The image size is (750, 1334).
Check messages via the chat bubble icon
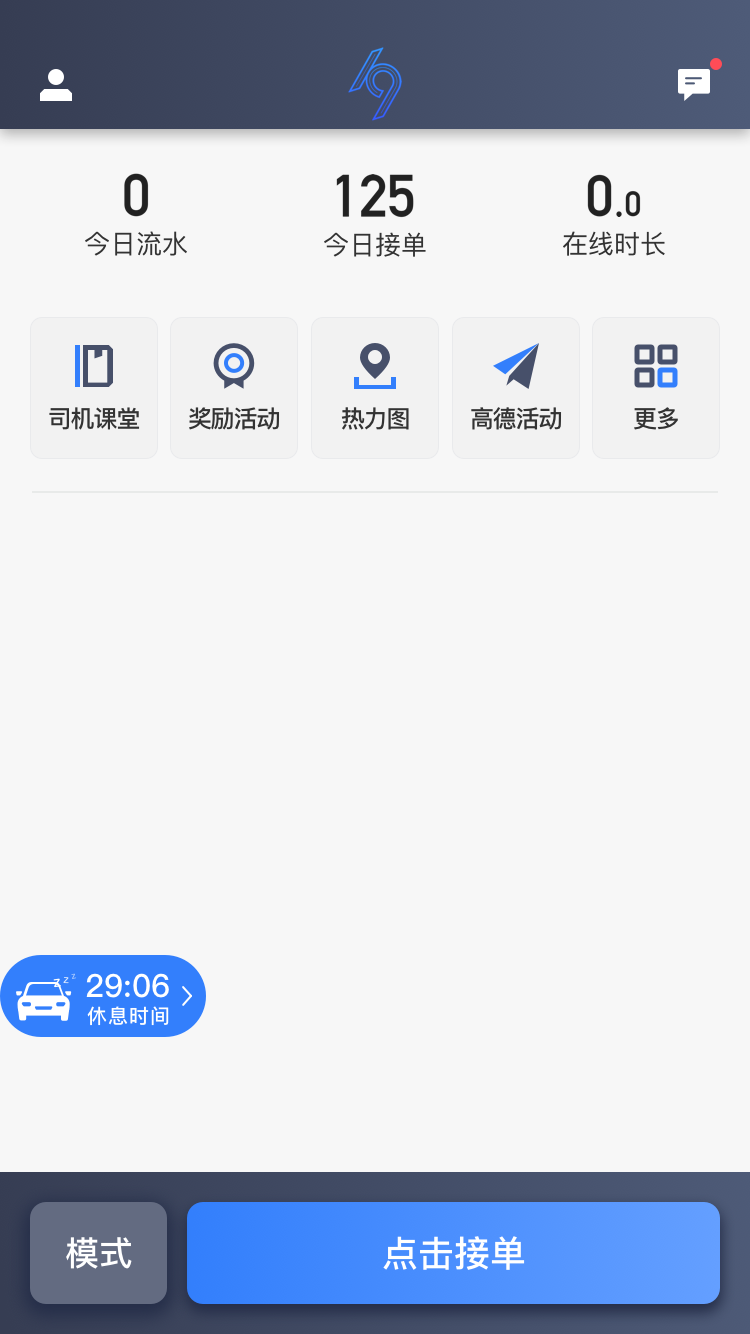point(694,85)
